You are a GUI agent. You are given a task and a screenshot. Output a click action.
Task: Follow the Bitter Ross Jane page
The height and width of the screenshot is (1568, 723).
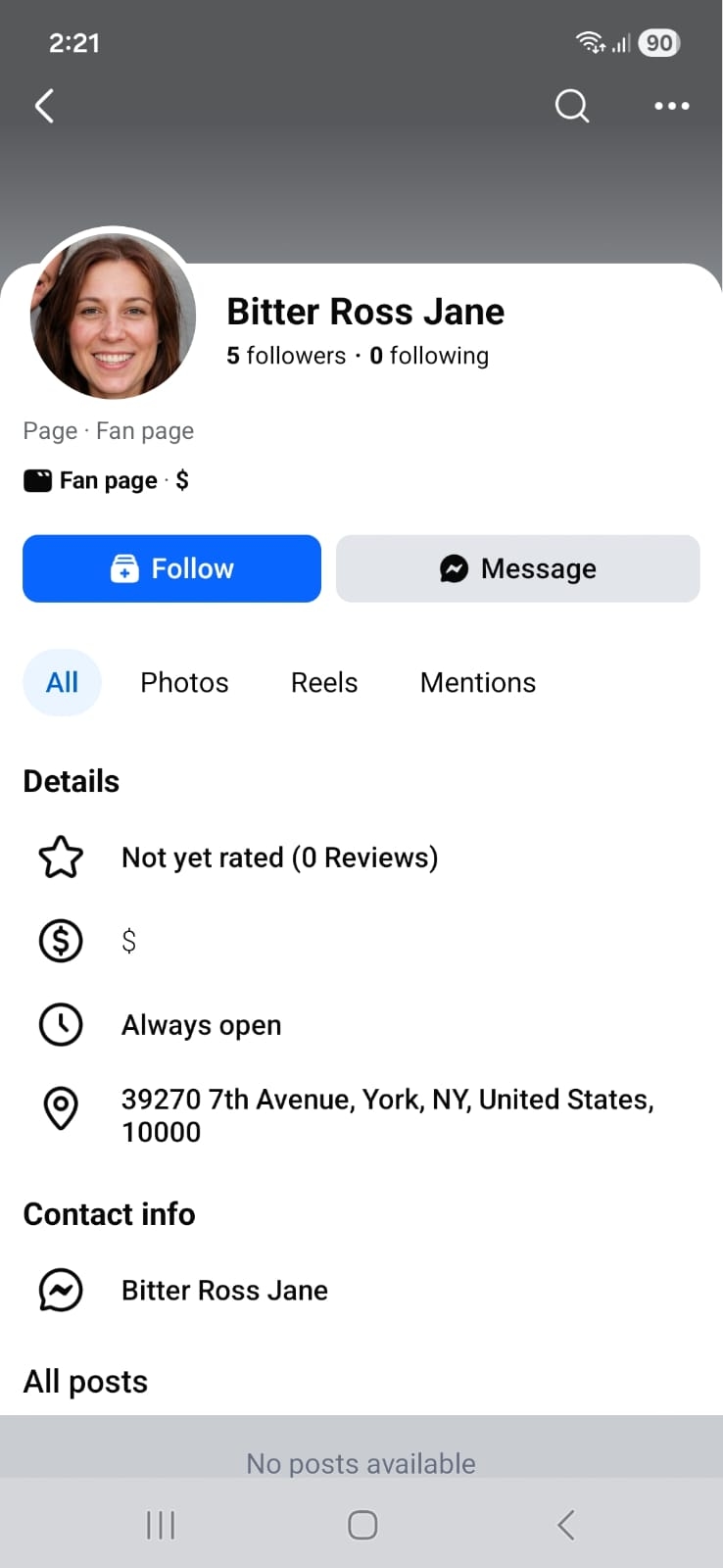pyautogui.click(x=171, y=568)
